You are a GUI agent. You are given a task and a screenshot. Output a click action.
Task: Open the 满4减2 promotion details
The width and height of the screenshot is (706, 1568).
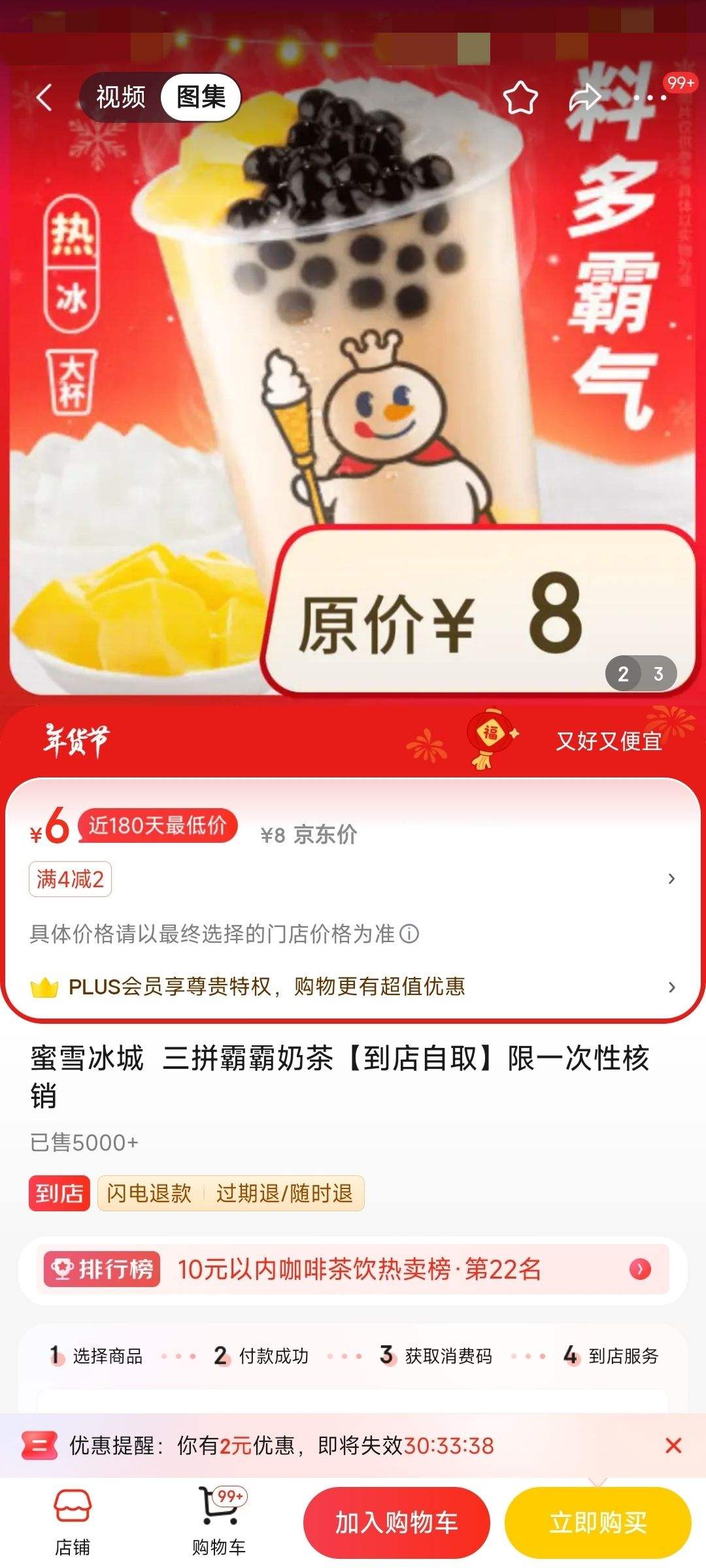(71, 879)
